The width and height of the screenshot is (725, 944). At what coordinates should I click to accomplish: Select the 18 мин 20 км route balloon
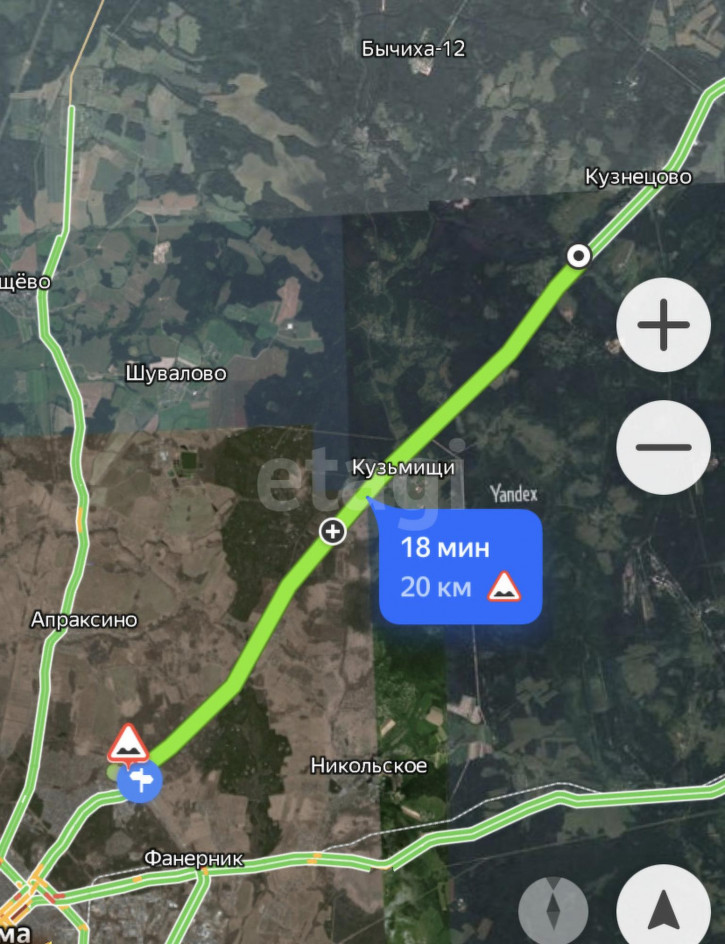(459, 567)
